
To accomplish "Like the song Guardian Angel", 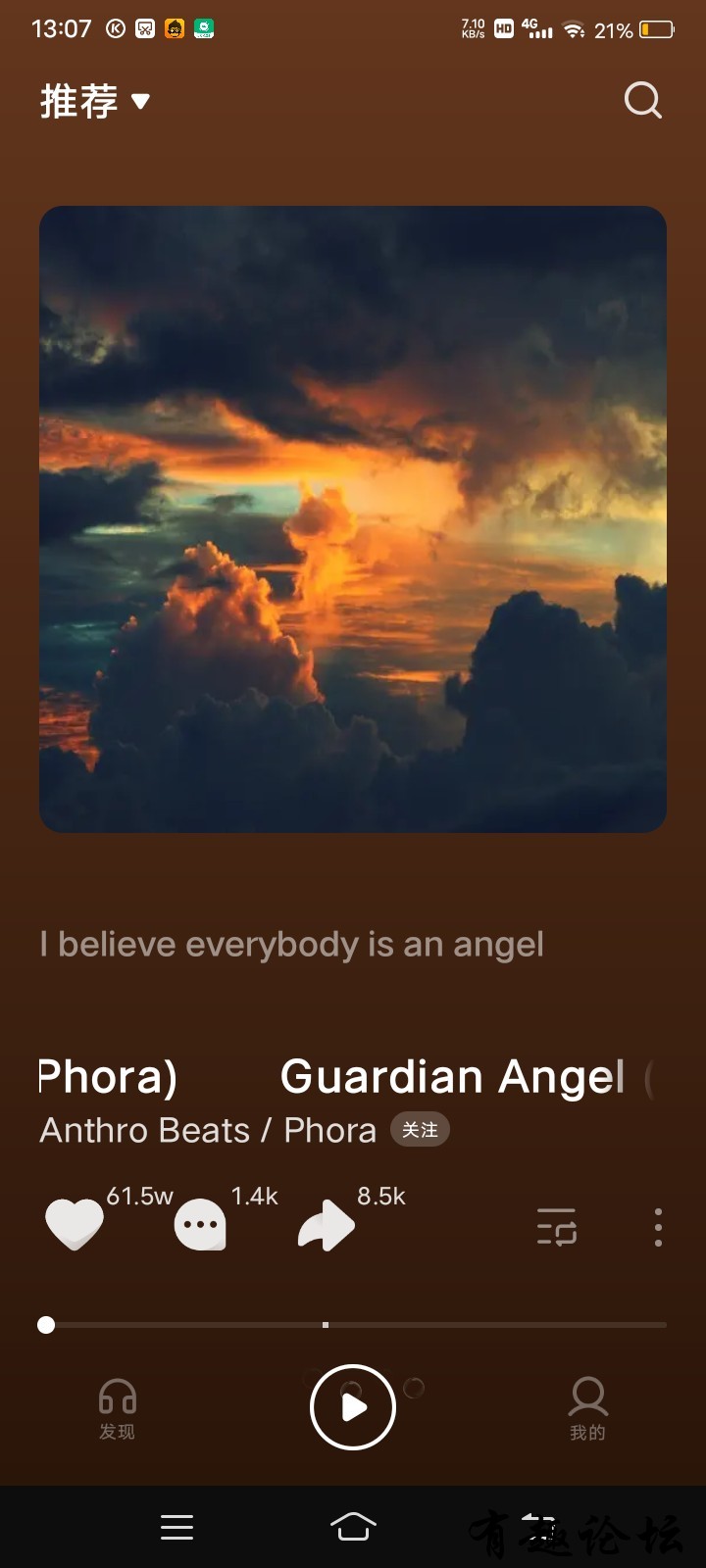I will click(x=75, y=1225).
